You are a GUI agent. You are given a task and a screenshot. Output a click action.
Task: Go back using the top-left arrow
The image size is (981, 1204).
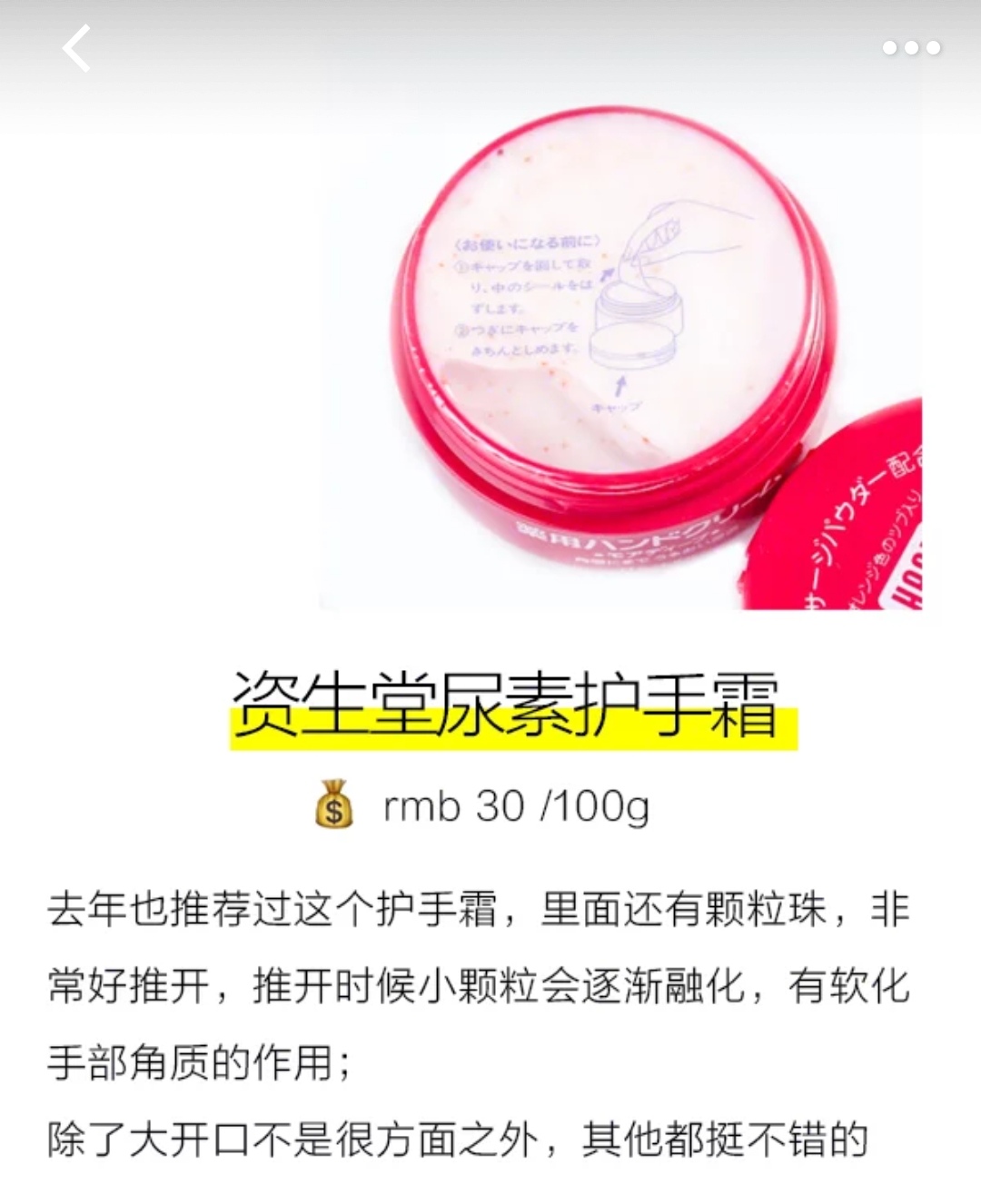point(77,48)
